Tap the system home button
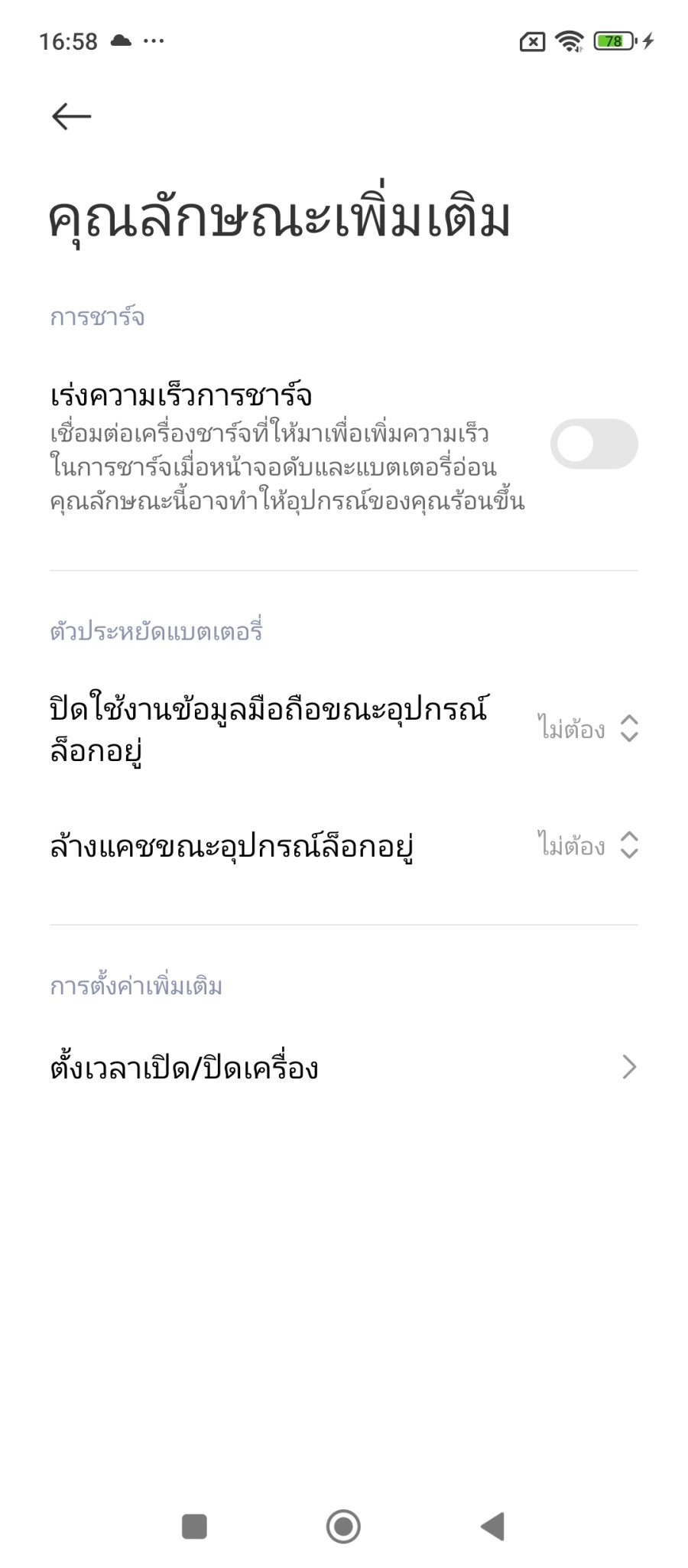Screen dimensions: 688x1568 pos(343,1526)
